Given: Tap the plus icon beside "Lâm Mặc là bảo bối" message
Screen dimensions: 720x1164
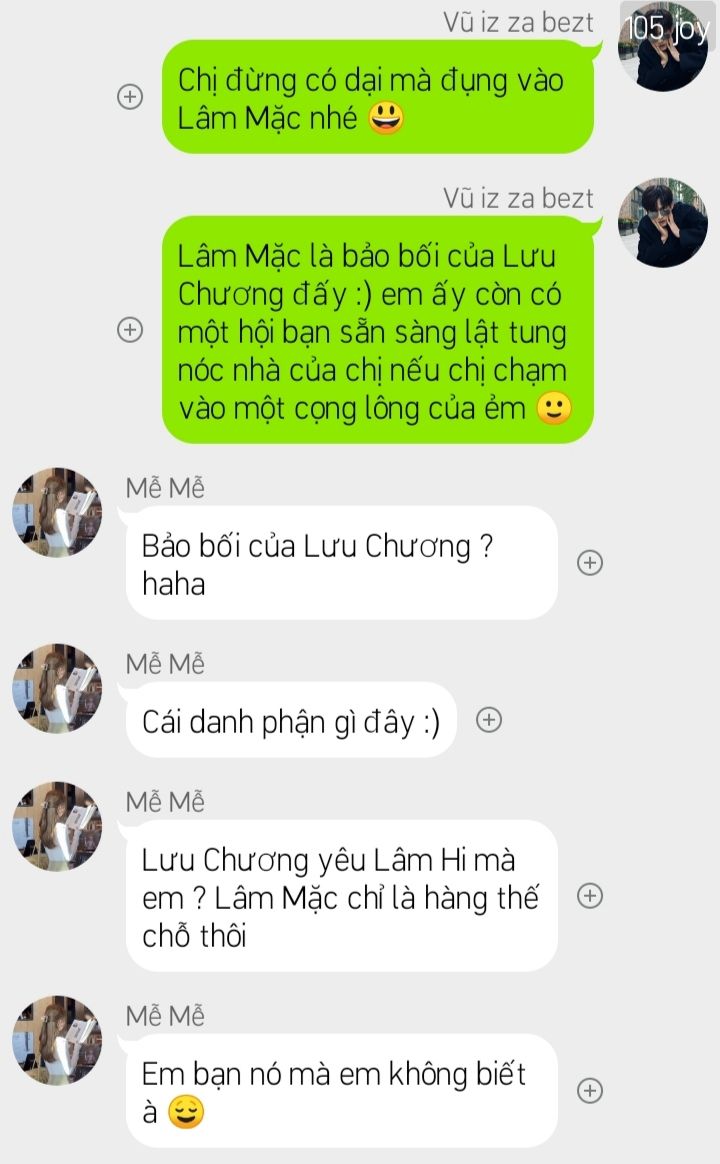Looking at the screenshot, I should click(130, 330).
